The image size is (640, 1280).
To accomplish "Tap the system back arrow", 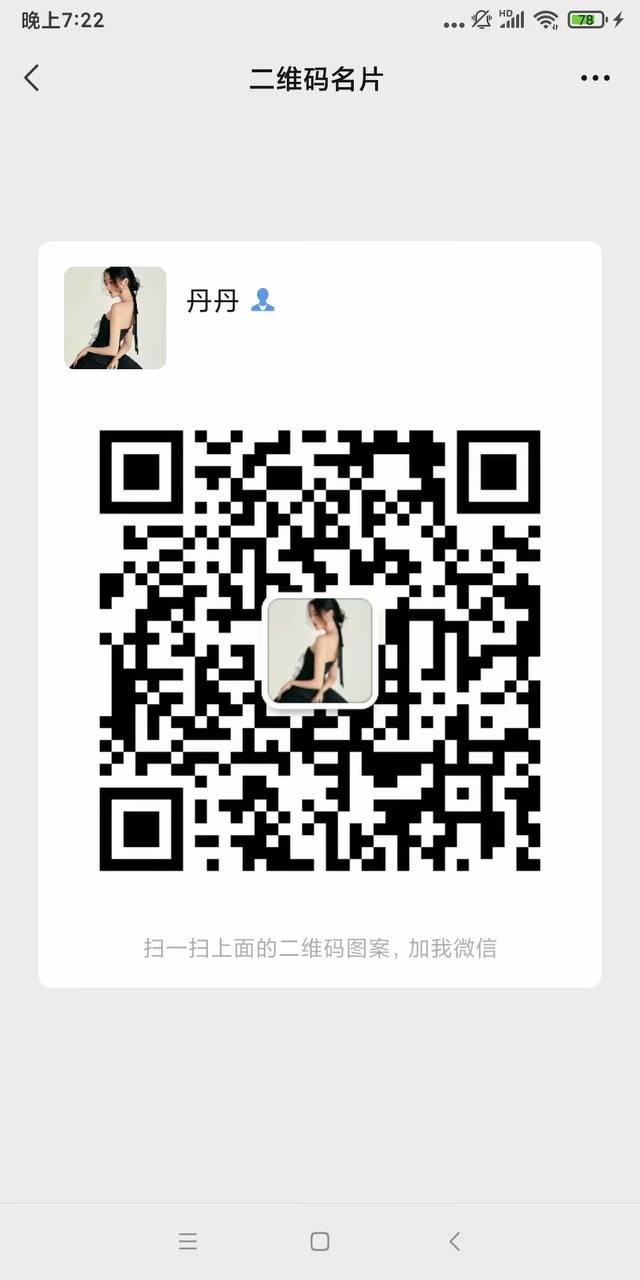I will click(454, 1241).
